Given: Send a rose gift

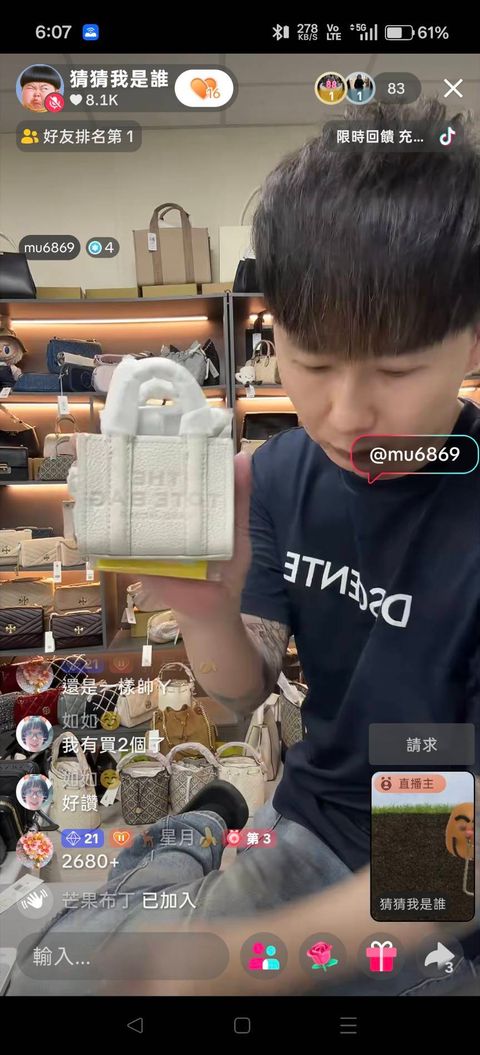Looking at the screenshot, I should click(322, 957).
